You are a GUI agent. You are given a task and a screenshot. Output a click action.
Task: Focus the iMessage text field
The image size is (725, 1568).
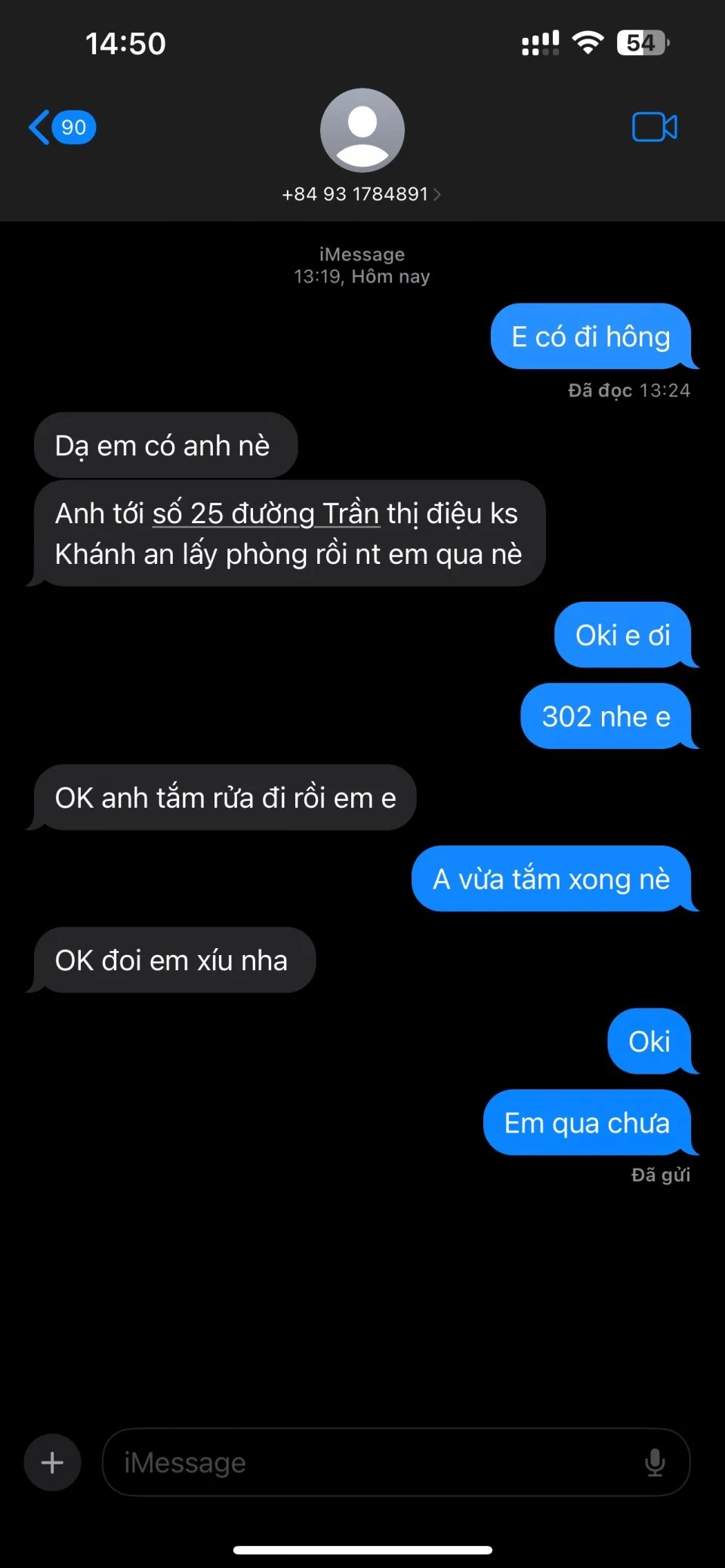(370, 1463)
